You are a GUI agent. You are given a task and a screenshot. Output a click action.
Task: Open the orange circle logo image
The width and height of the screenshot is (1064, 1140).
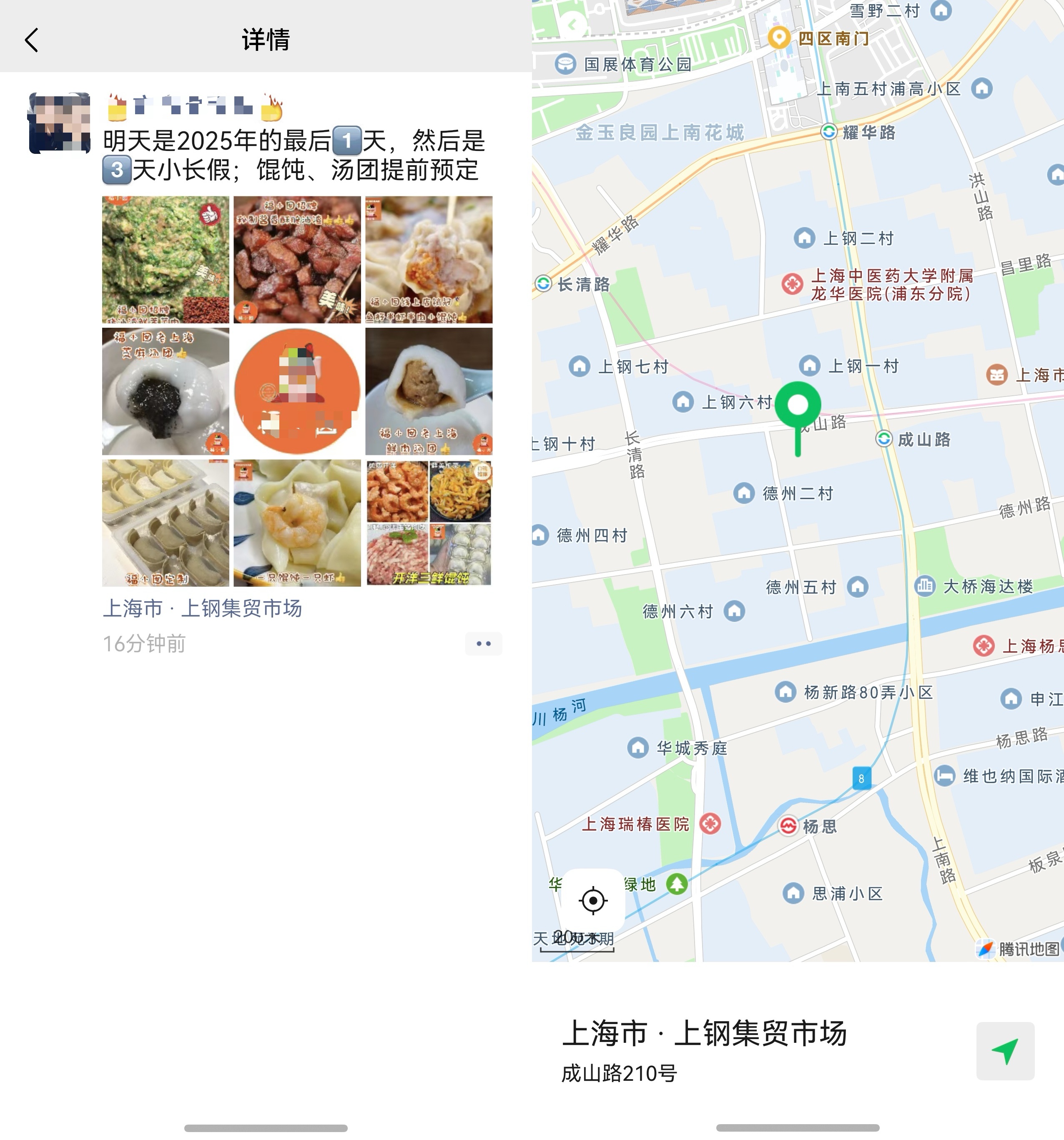pos(297,391)
